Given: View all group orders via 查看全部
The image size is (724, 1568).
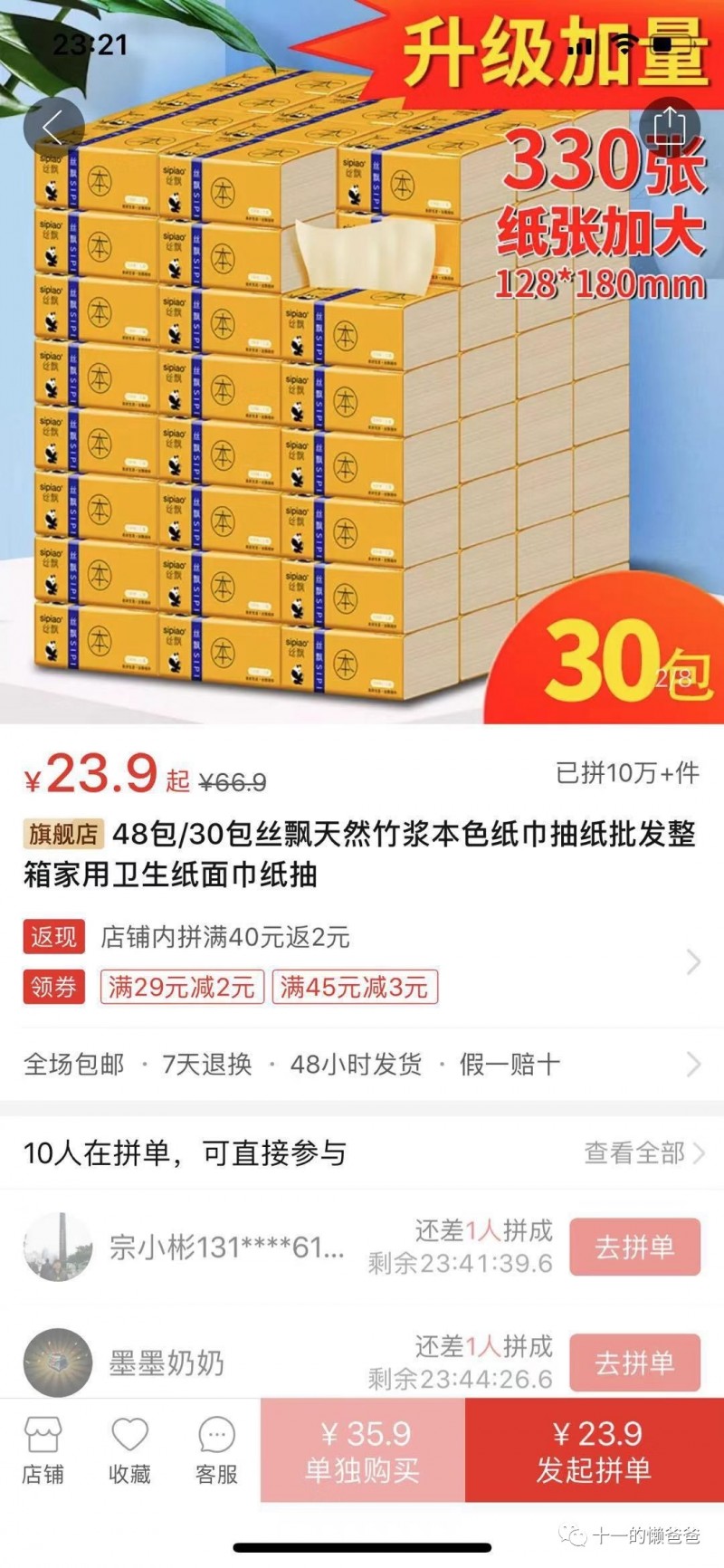Looking at the screenshot, I should [643, 1152].
